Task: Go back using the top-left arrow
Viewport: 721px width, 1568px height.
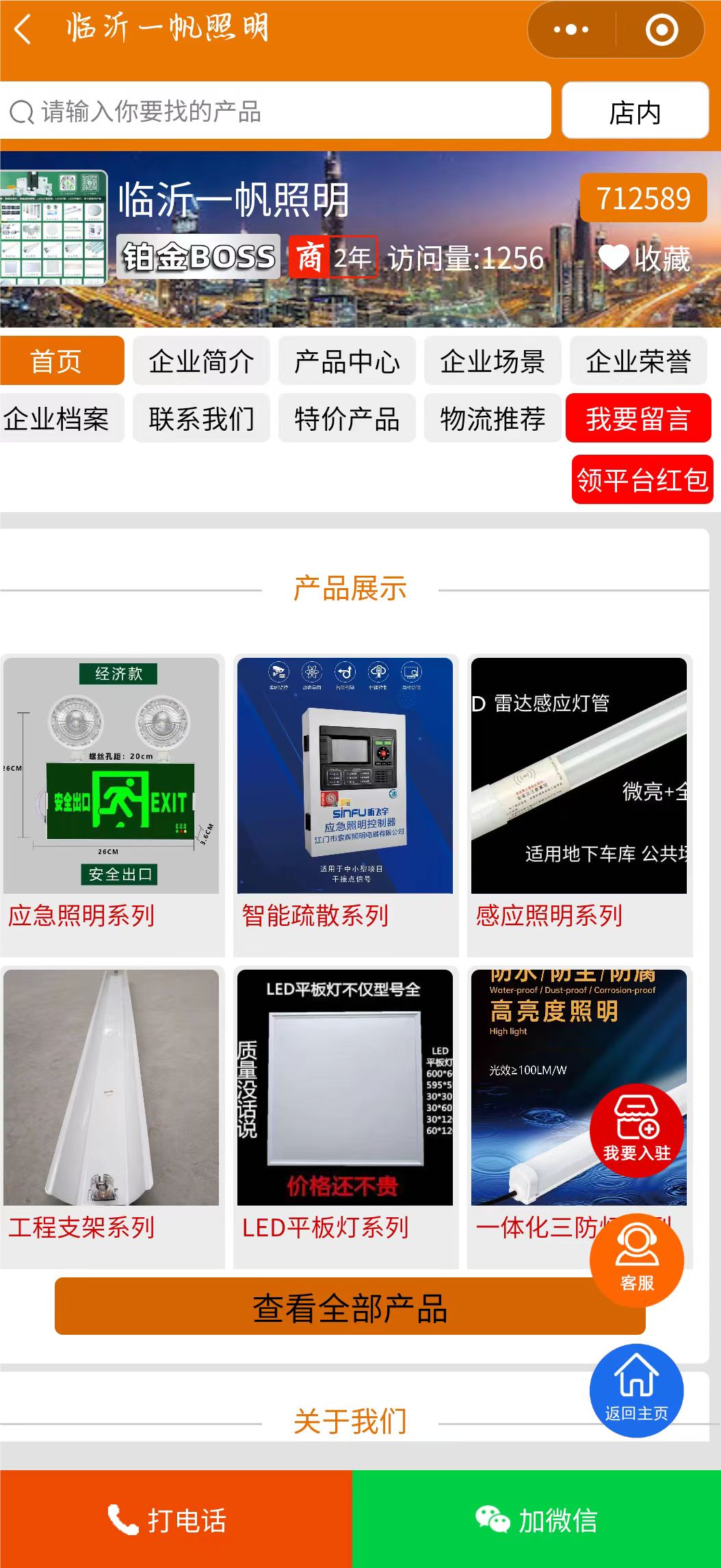Action: 23,30
